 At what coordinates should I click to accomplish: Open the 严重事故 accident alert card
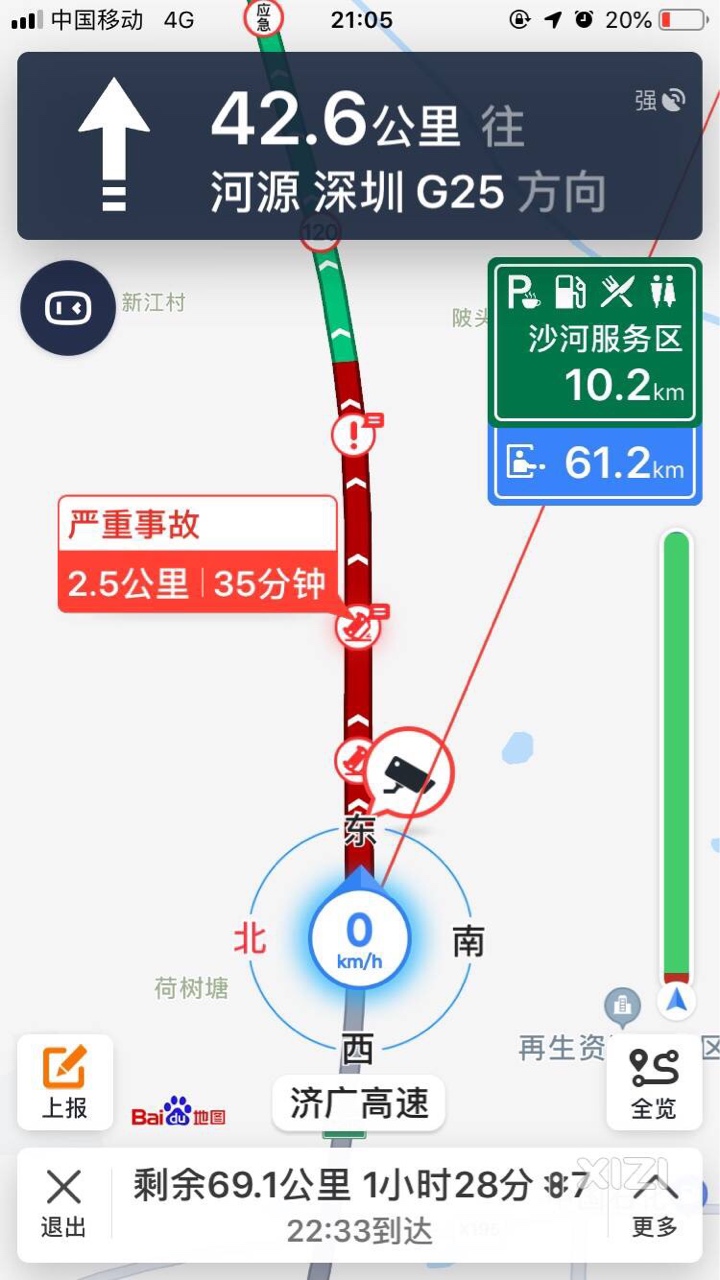(198, 554)
